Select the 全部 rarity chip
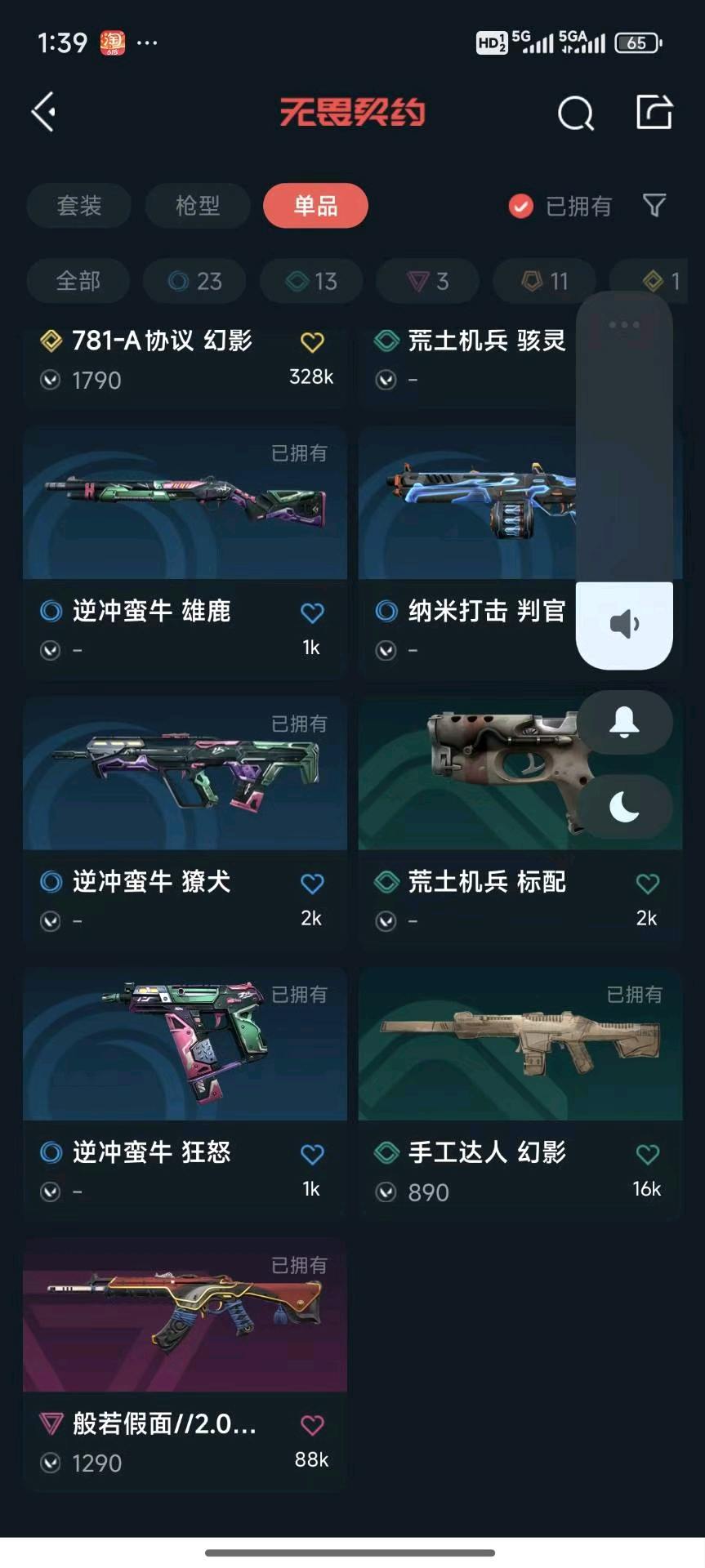705x1568 pixels. (x=78, y=282)
